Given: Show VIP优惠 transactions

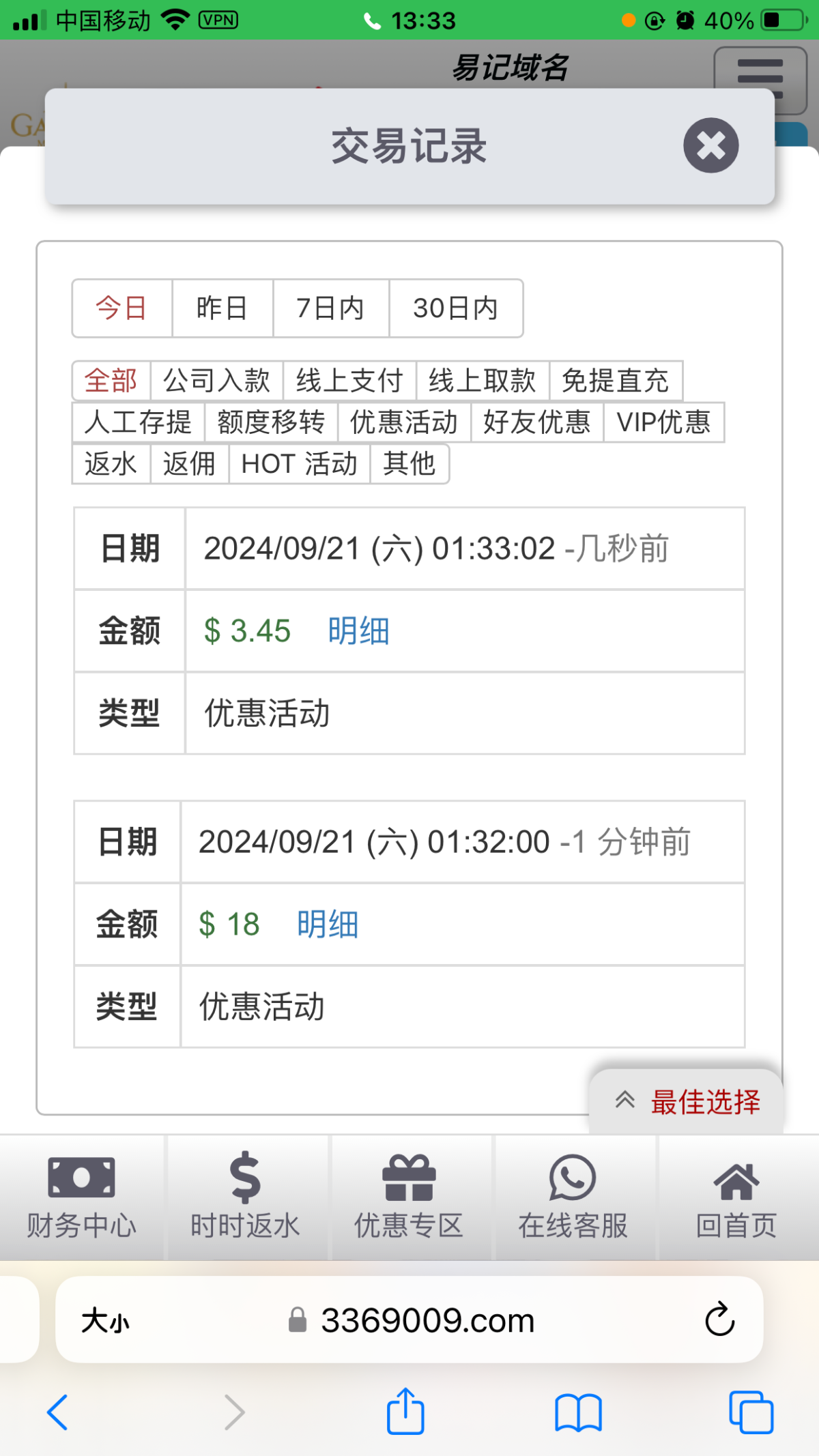Looking at the screenshot, I should point(664,422).
